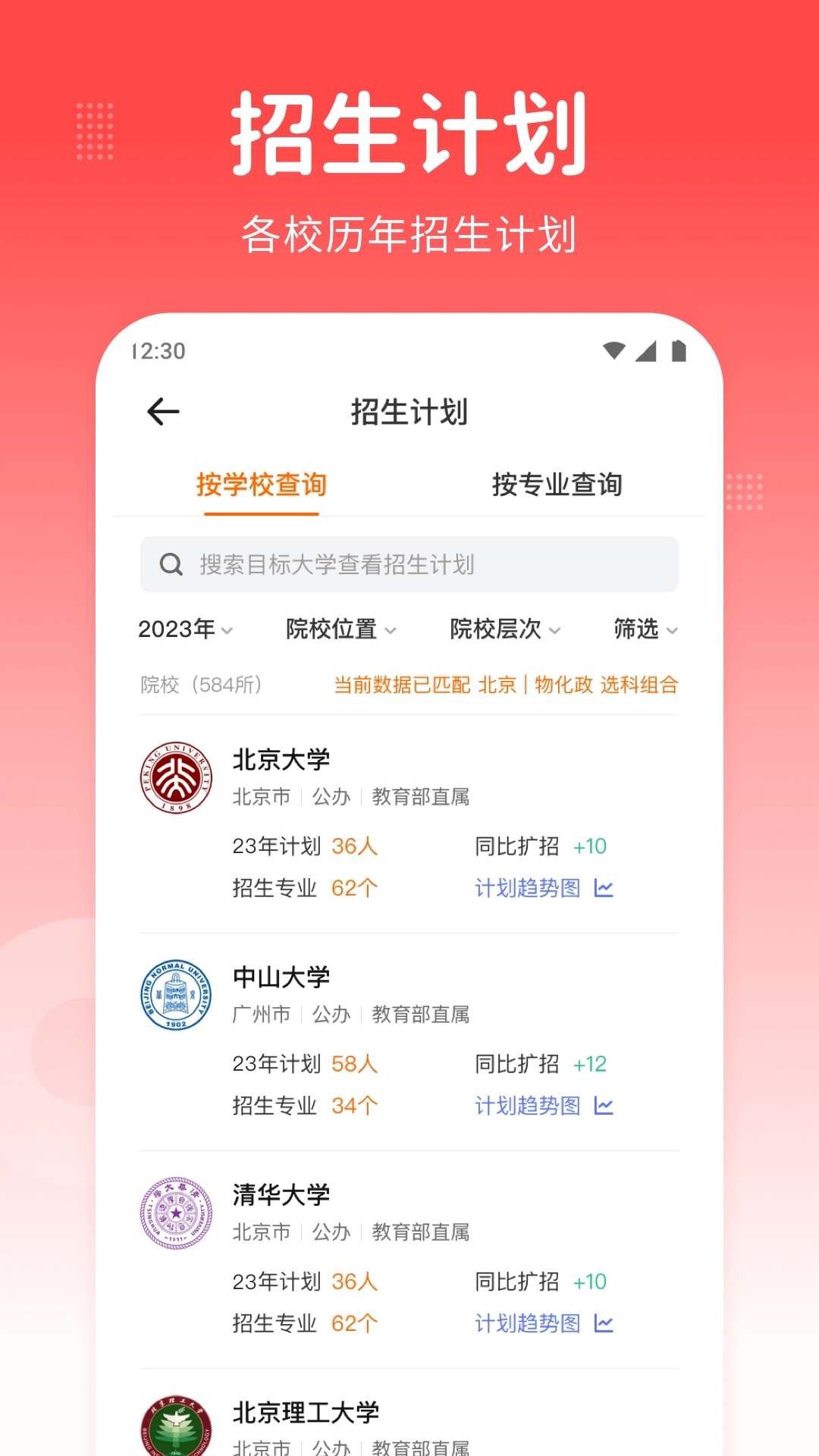Click the search input field for universities
This screenshot has height=1456, width=819.
click(409, 564)
